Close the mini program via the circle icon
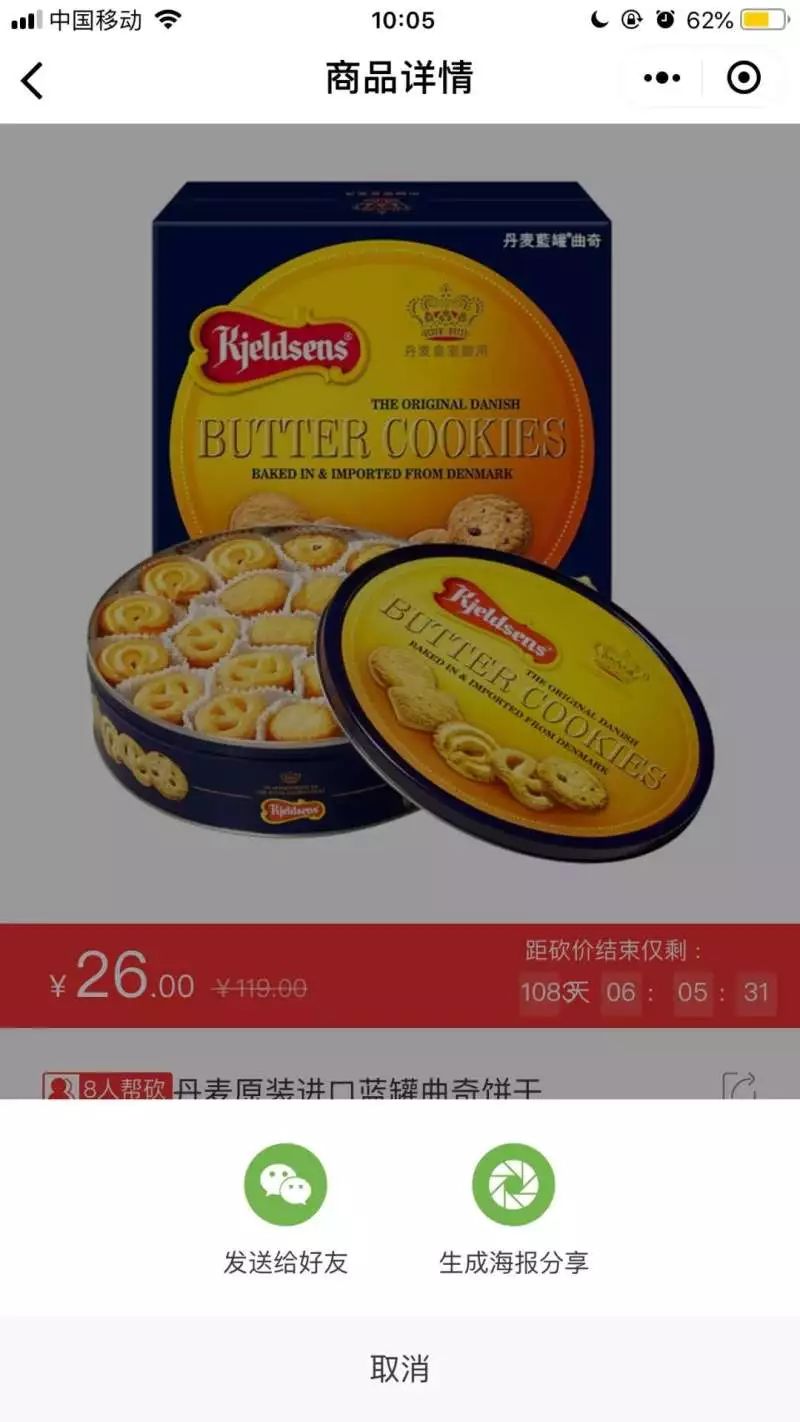The width and height of the screenshot is (800, 1422). (743, 78)
